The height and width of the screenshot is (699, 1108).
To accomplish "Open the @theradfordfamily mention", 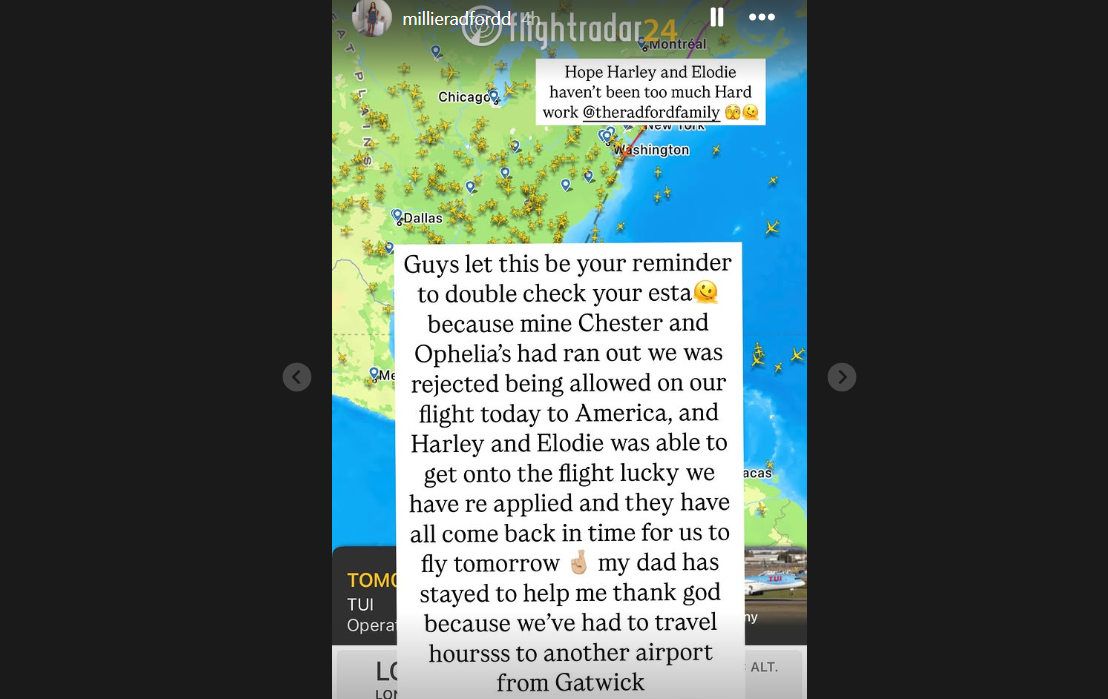I will (x=651, y=113).
